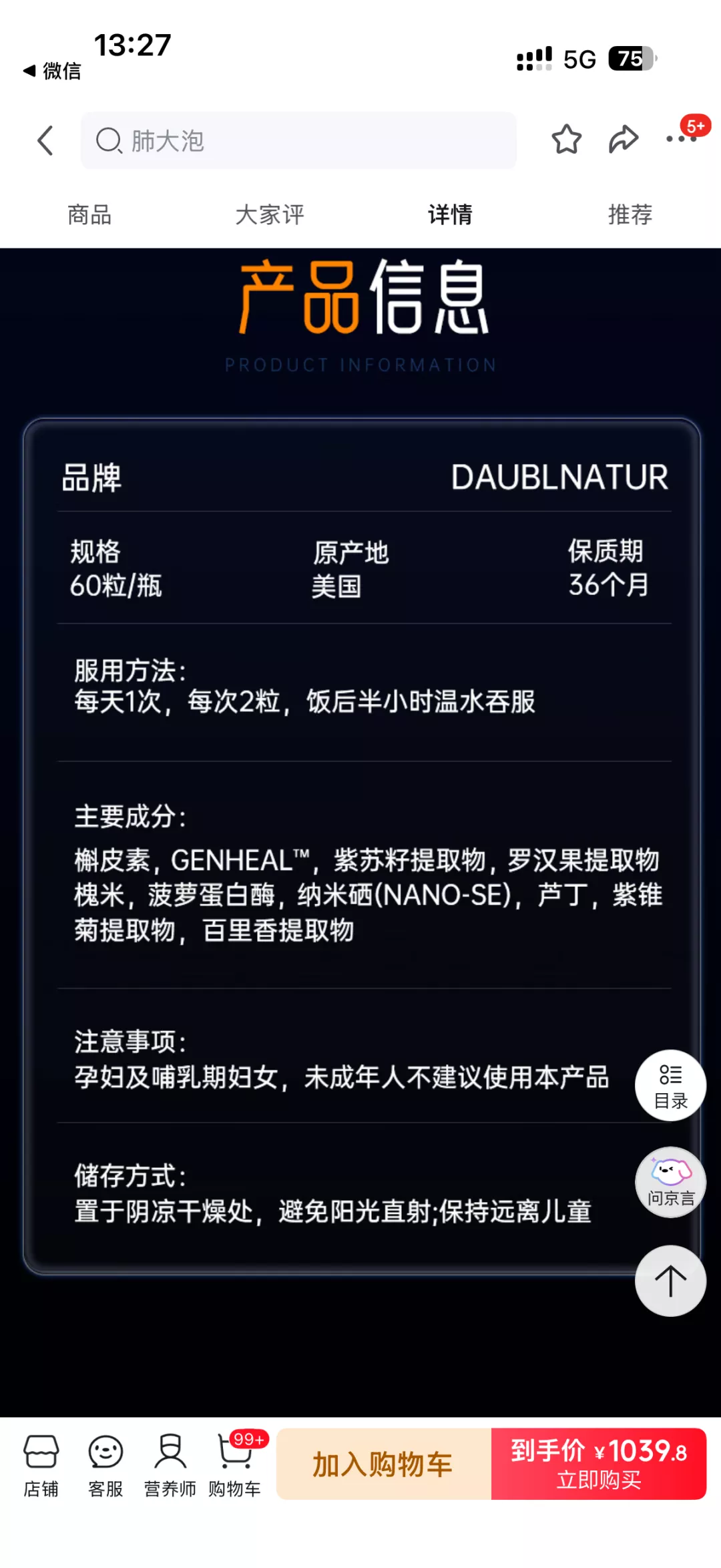Image resolution: width=721 pixels, height=1568 pixels.
Task: Add the product via 加入购物车
Action: [x=383, y=1464]
